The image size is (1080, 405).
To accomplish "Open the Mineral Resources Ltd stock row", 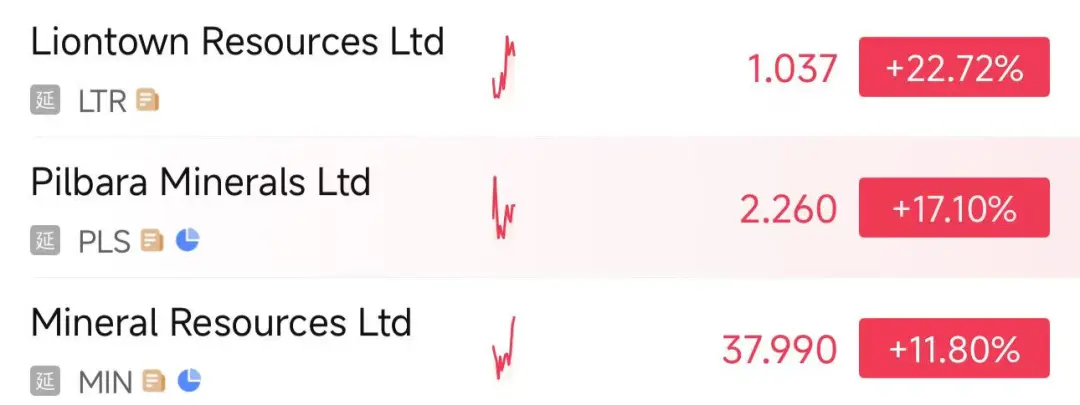I will pyautogui.click(x=221, y=323).
